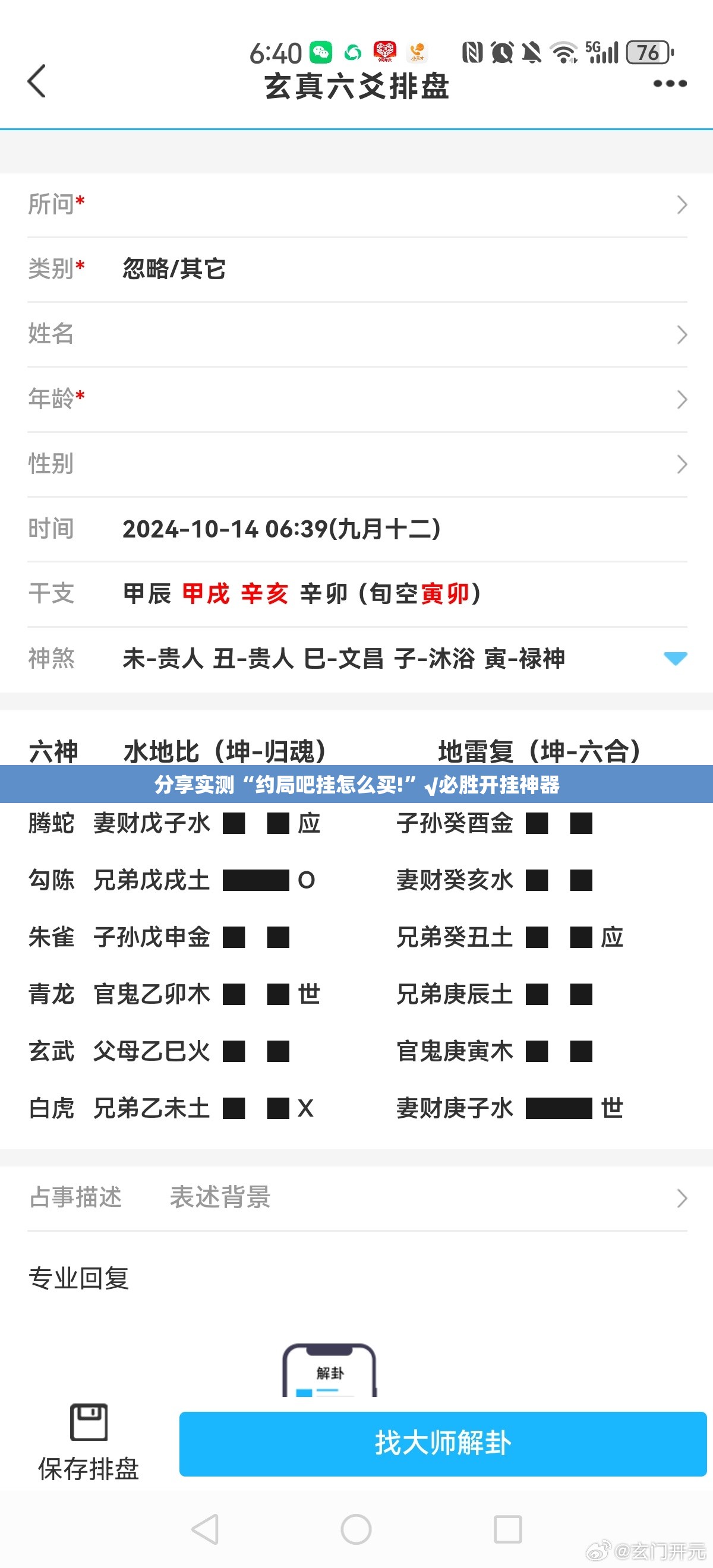Tap the back arrow to leave 玄真六爻排盘

[36, 83]
